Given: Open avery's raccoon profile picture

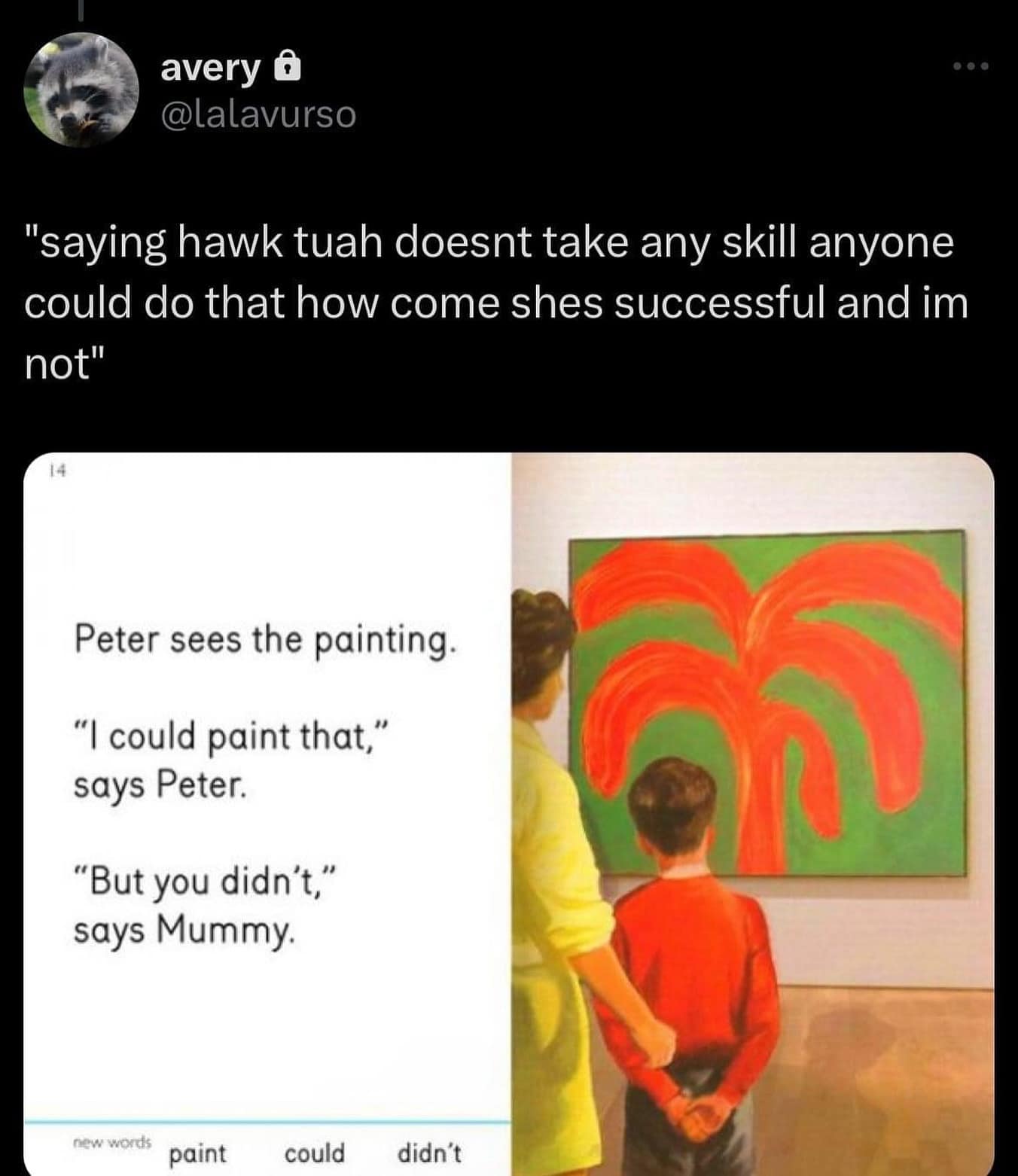Looking at the screenshot, I should point(81,90).
